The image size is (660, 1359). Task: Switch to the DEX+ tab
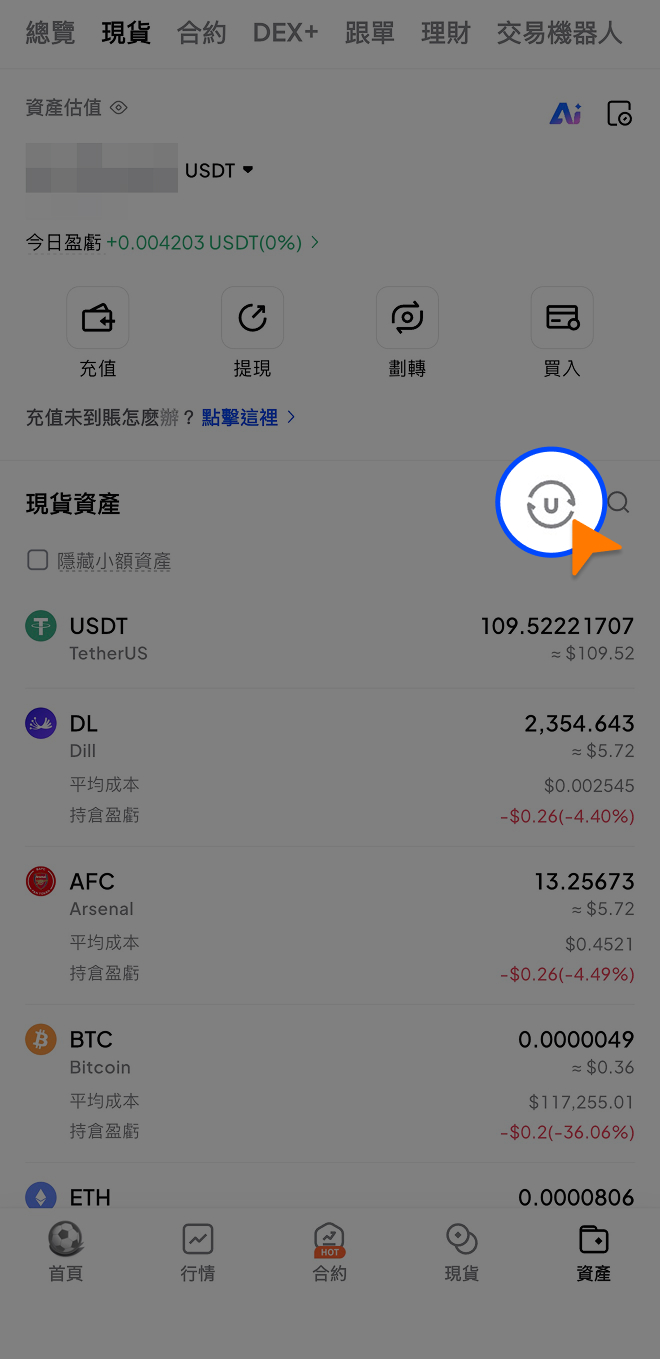pos(285,33)
